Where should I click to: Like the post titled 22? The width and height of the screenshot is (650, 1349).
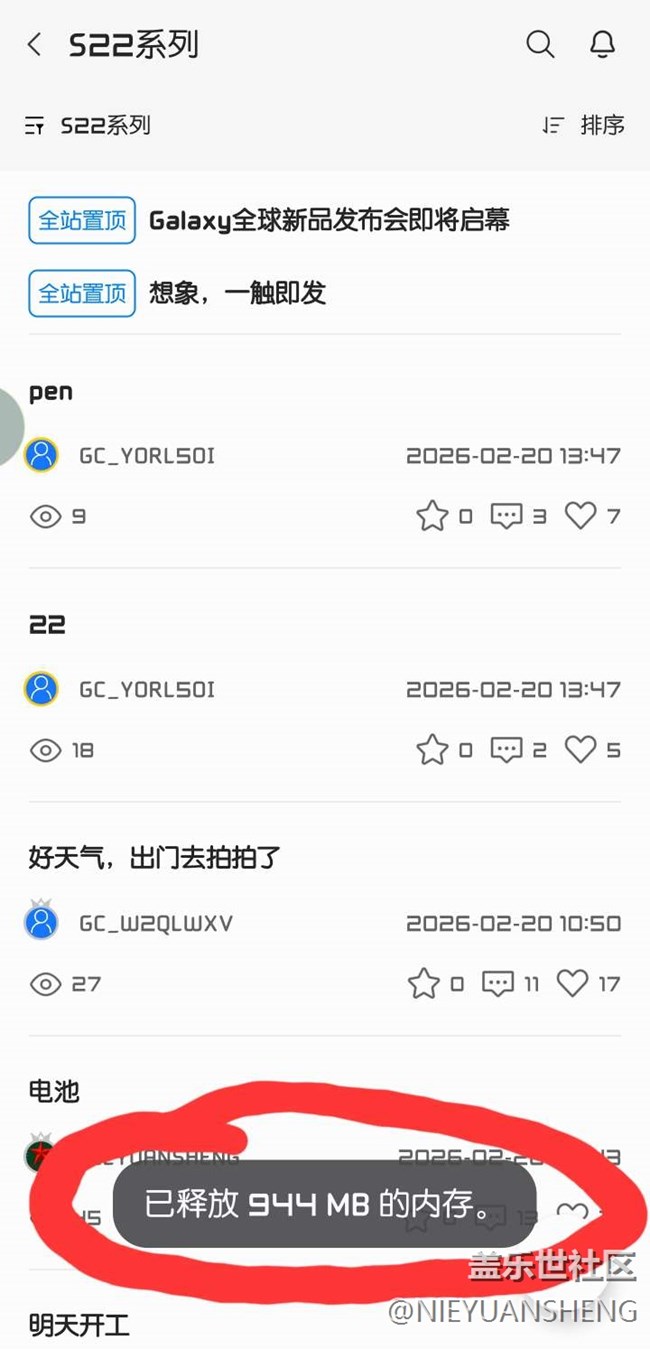580,750
